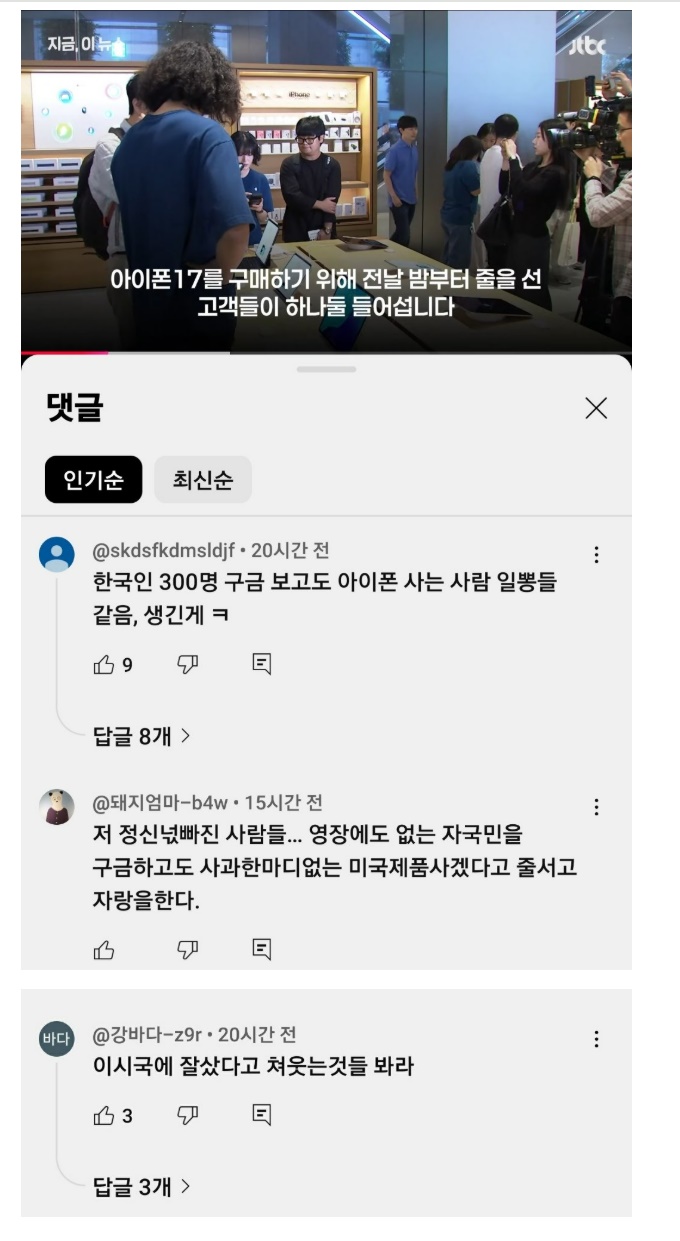Dislike the comment by @돼지엄마-b4w

(187, 950)
